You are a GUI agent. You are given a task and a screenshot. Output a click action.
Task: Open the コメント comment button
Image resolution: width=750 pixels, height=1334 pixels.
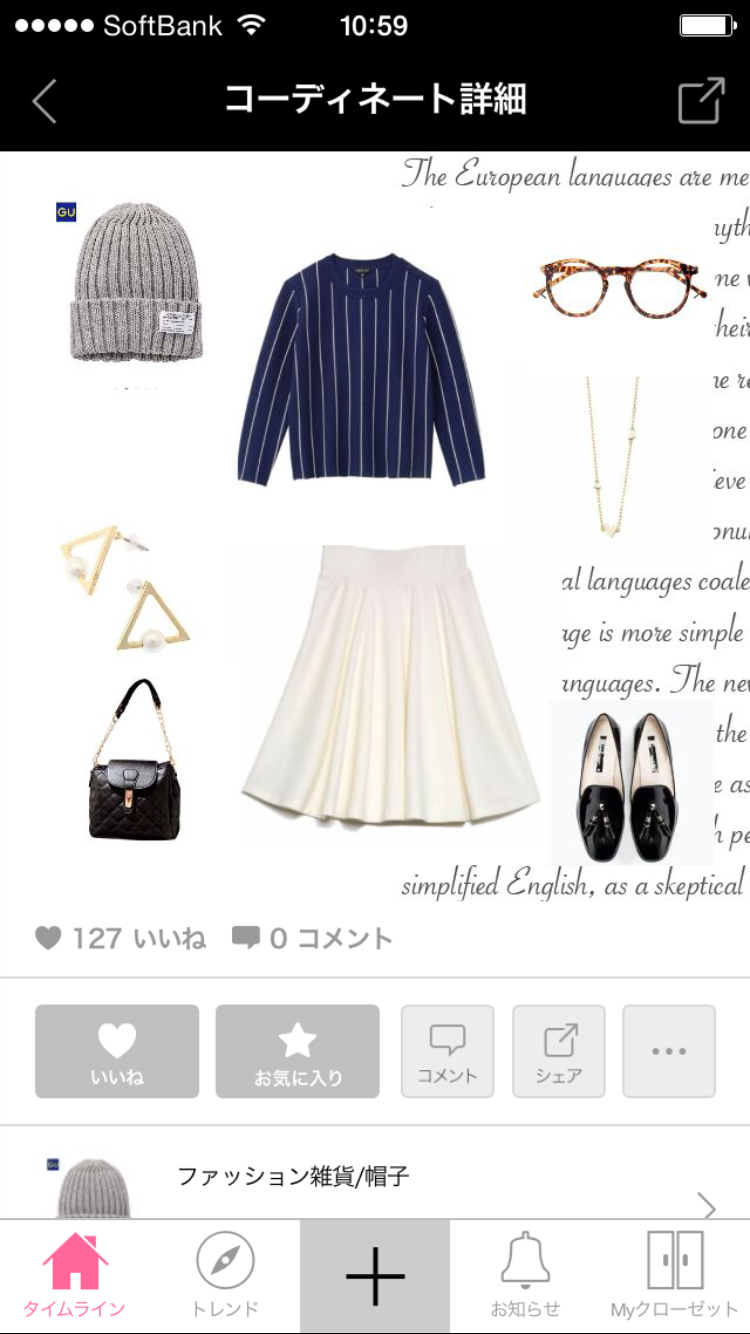(447, 1051)
